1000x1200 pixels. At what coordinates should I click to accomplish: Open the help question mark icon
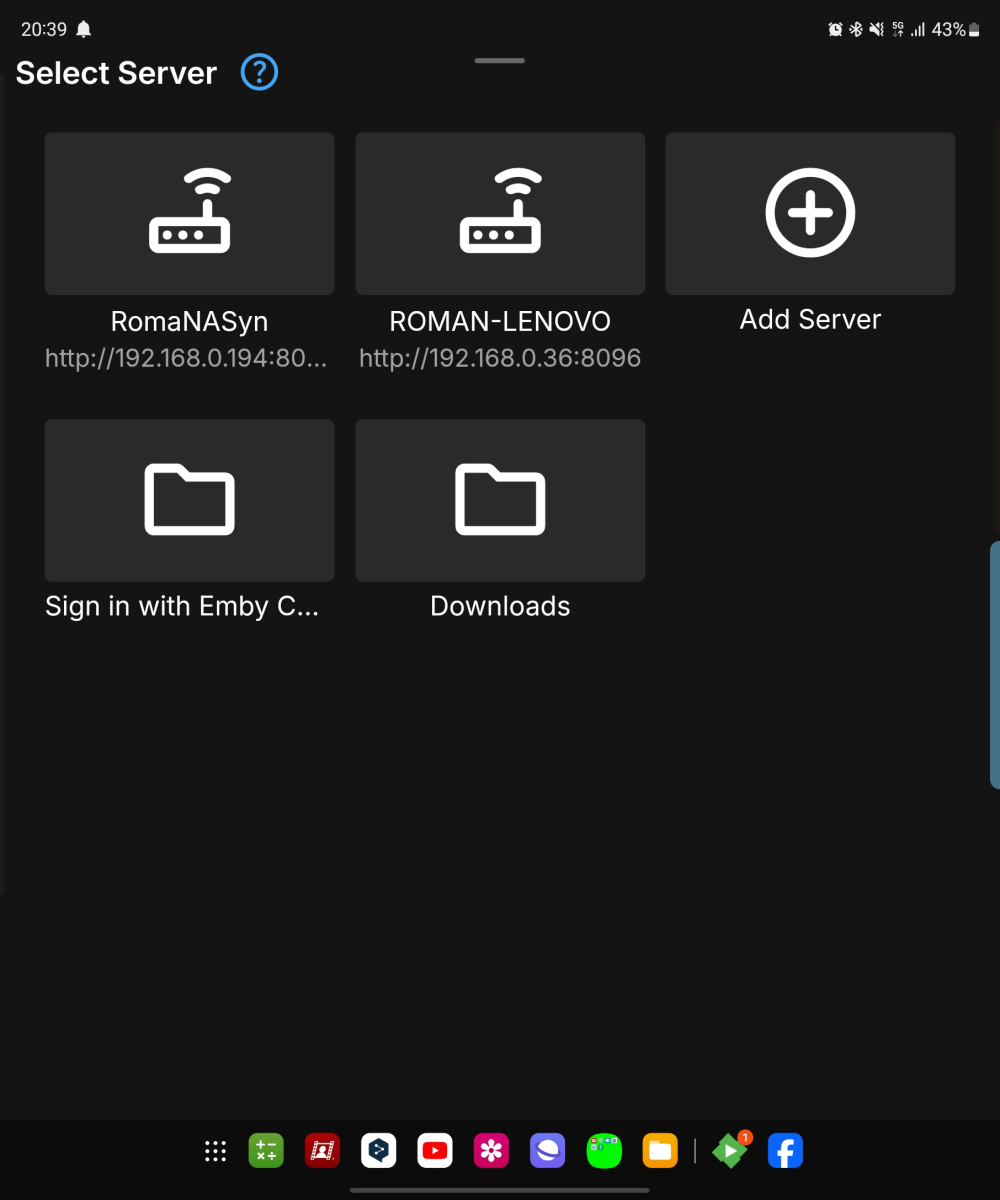pyautogui.click(x=259, y=72)
